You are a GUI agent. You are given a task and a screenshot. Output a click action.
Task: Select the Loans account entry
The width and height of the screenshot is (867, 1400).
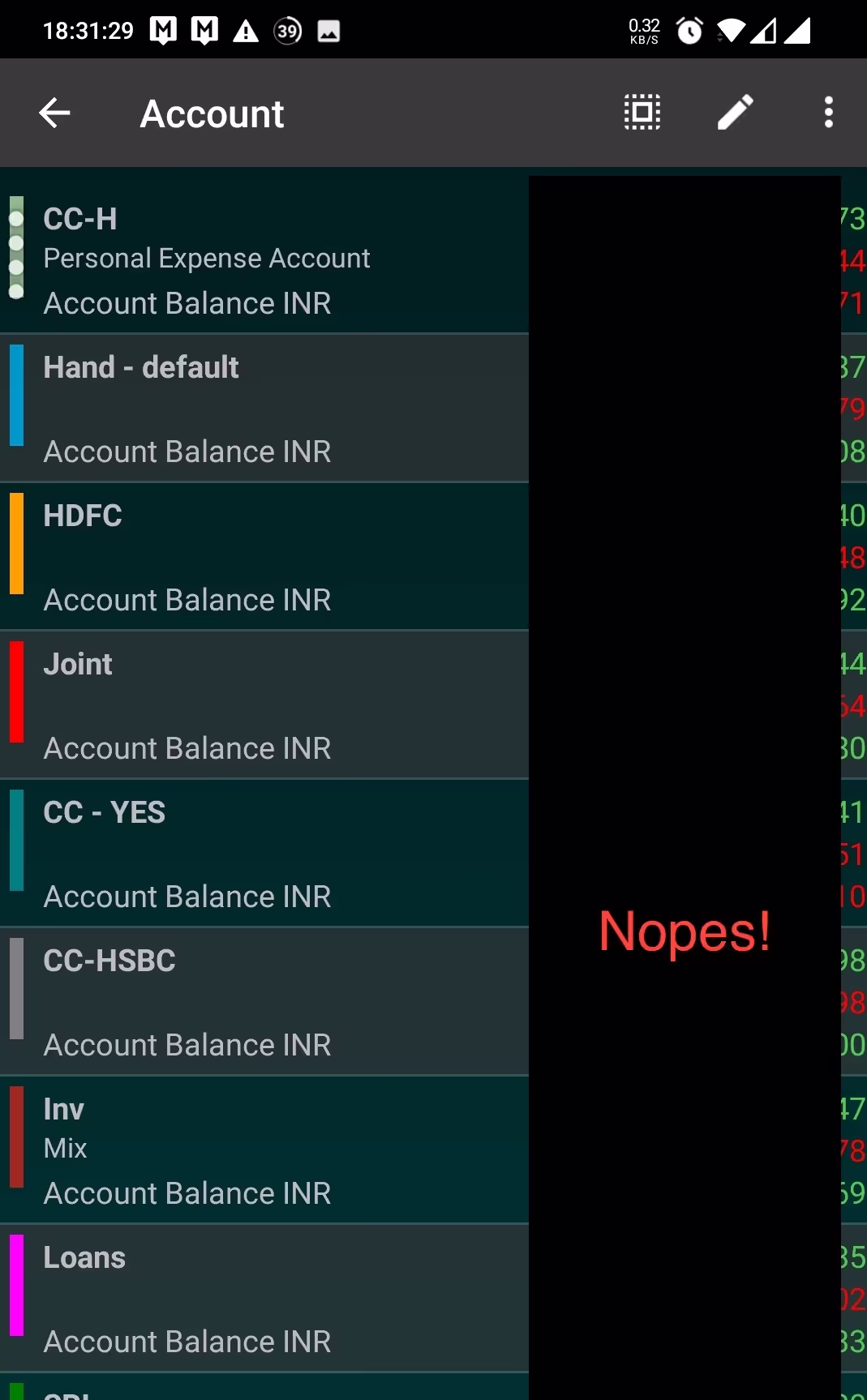243,1297
